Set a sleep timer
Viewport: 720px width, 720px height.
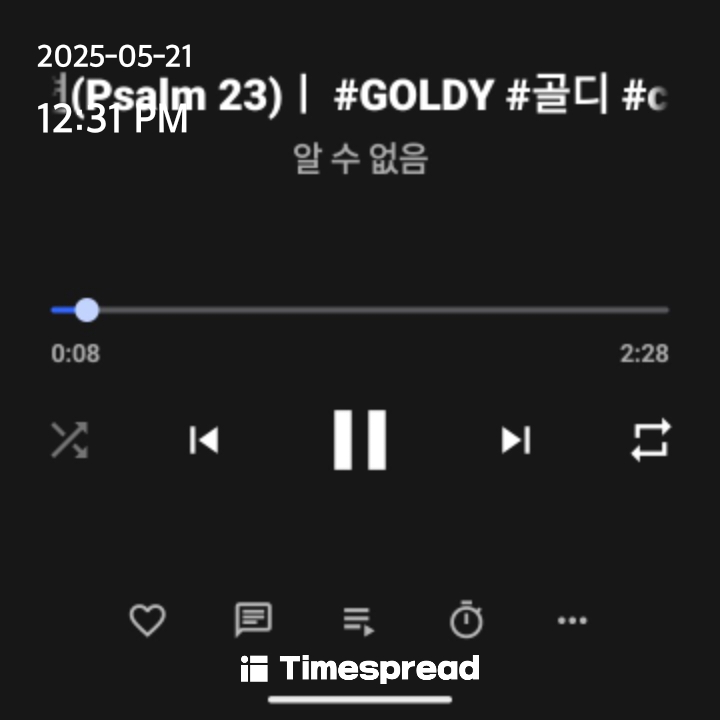(466, 621)
